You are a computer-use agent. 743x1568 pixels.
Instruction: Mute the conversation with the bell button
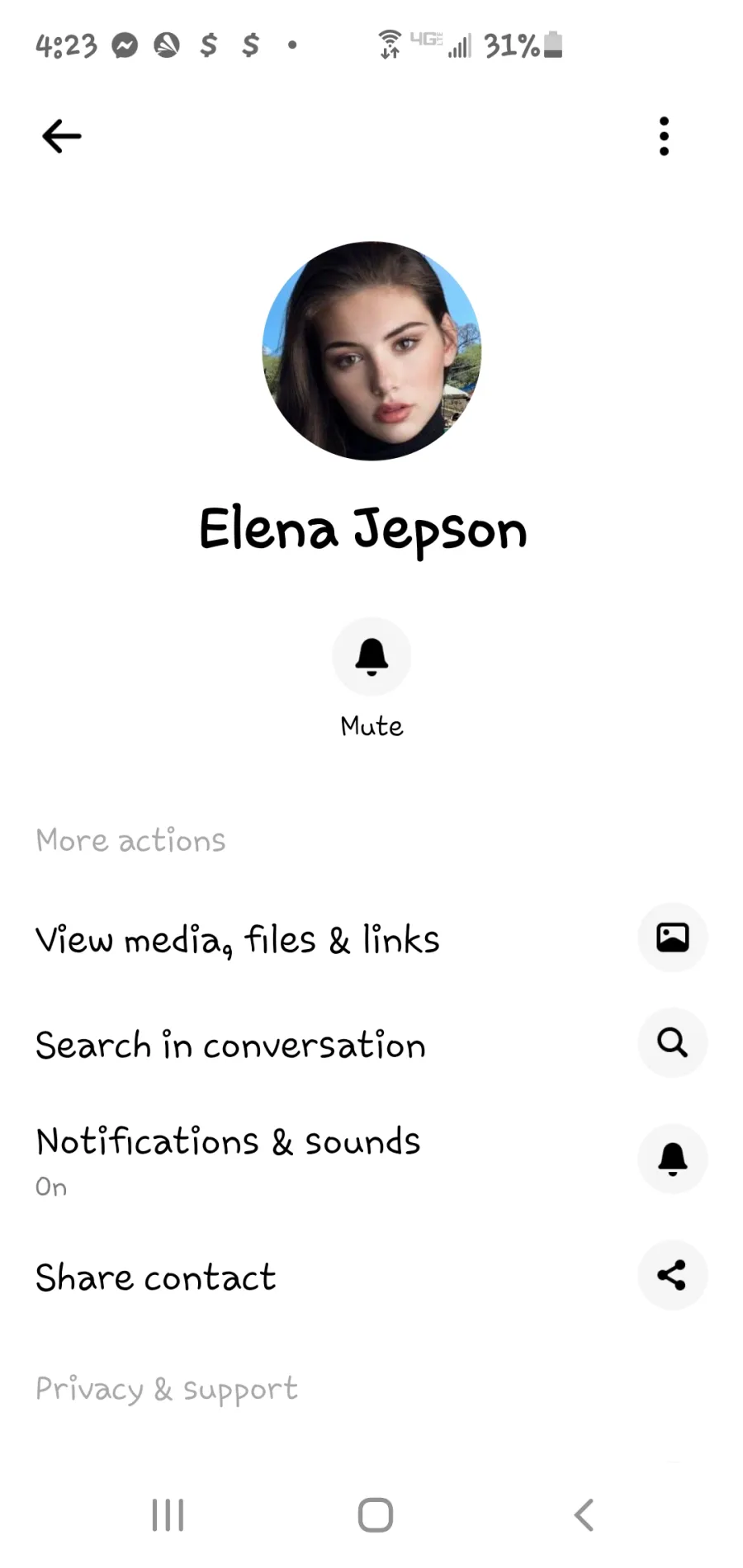pyautogui.click(x=371, y=657)
